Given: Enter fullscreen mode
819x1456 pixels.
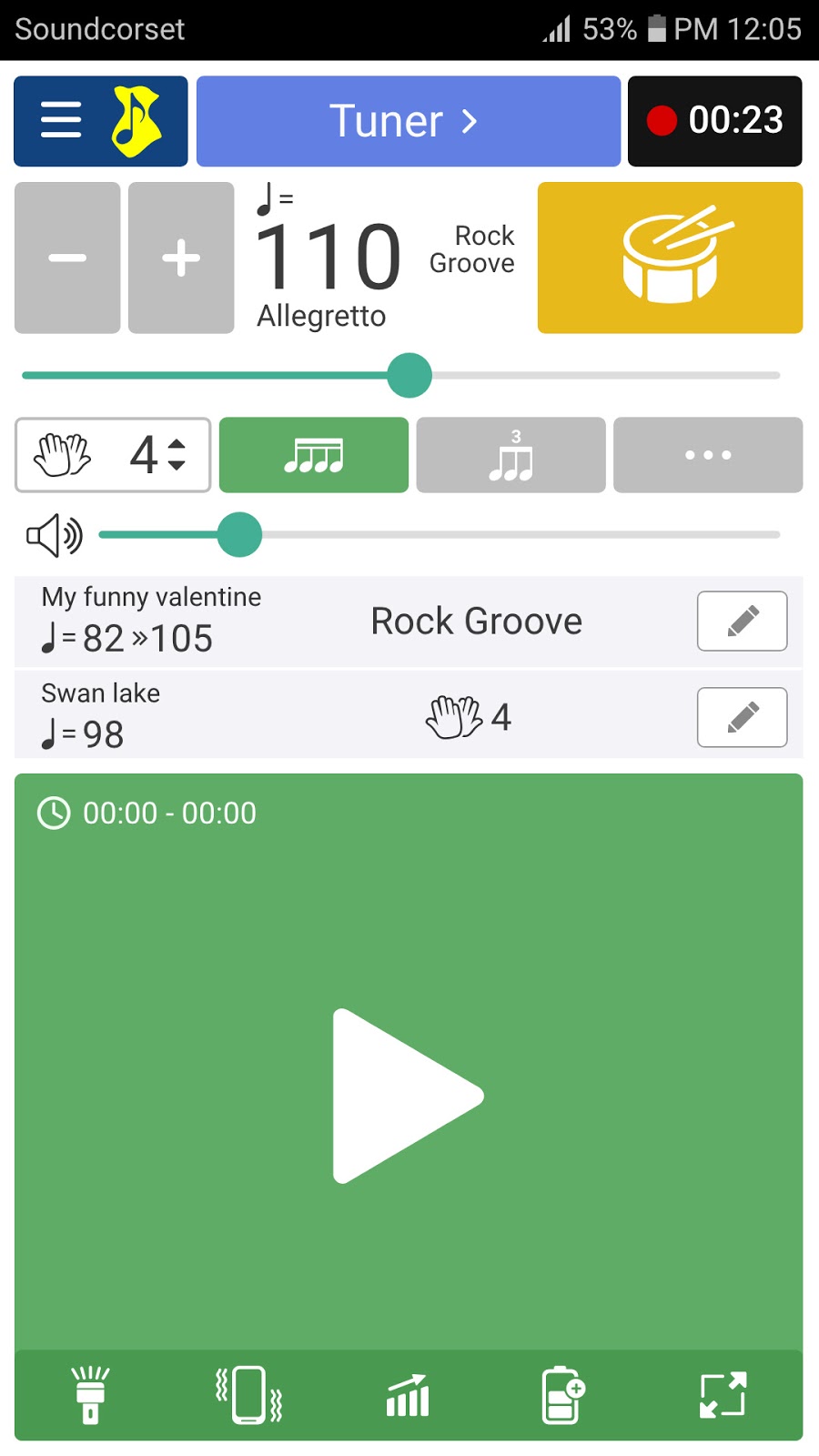Looking at the screenshot, I should (723, 1395).
